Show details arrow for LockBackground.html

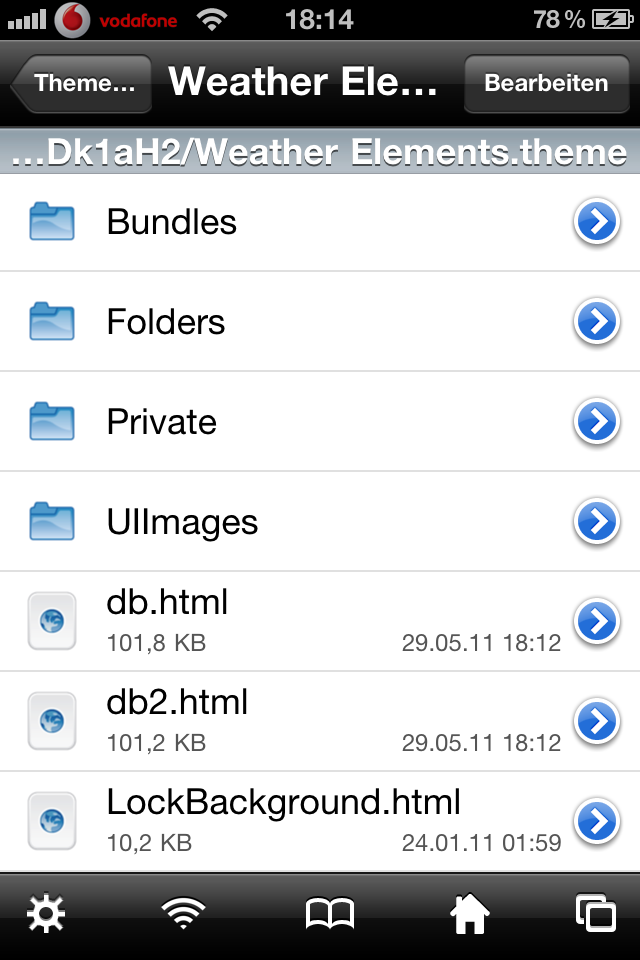click(x=597, y=822)
